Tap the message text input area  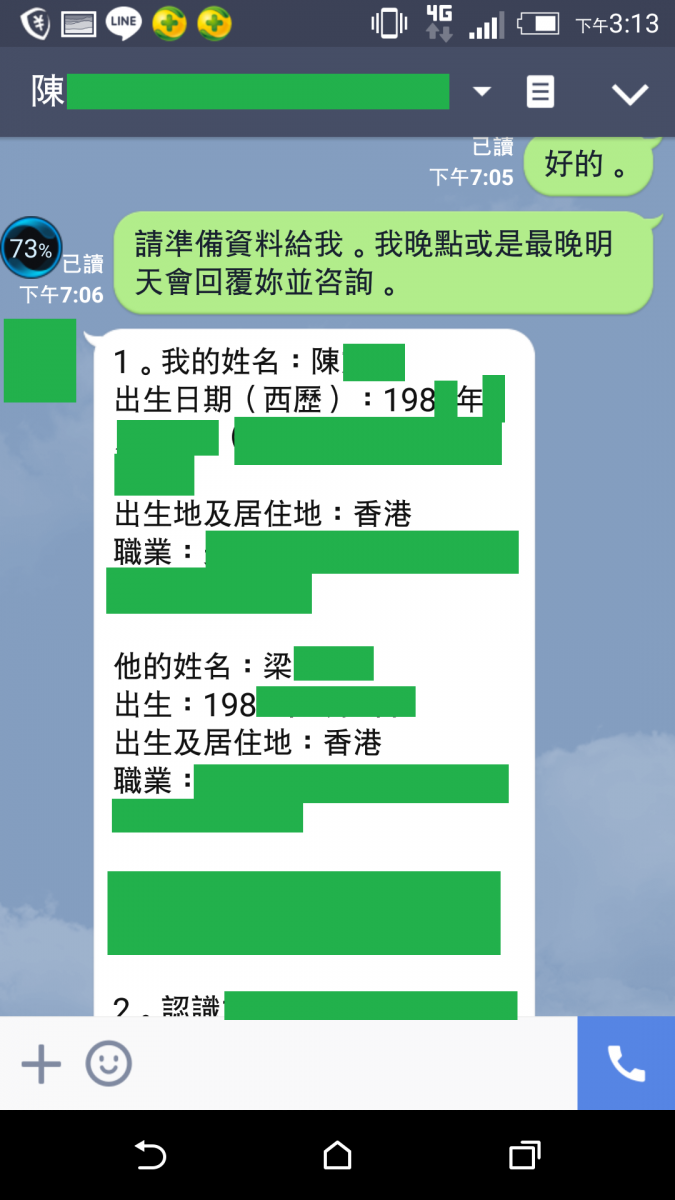350,1064
